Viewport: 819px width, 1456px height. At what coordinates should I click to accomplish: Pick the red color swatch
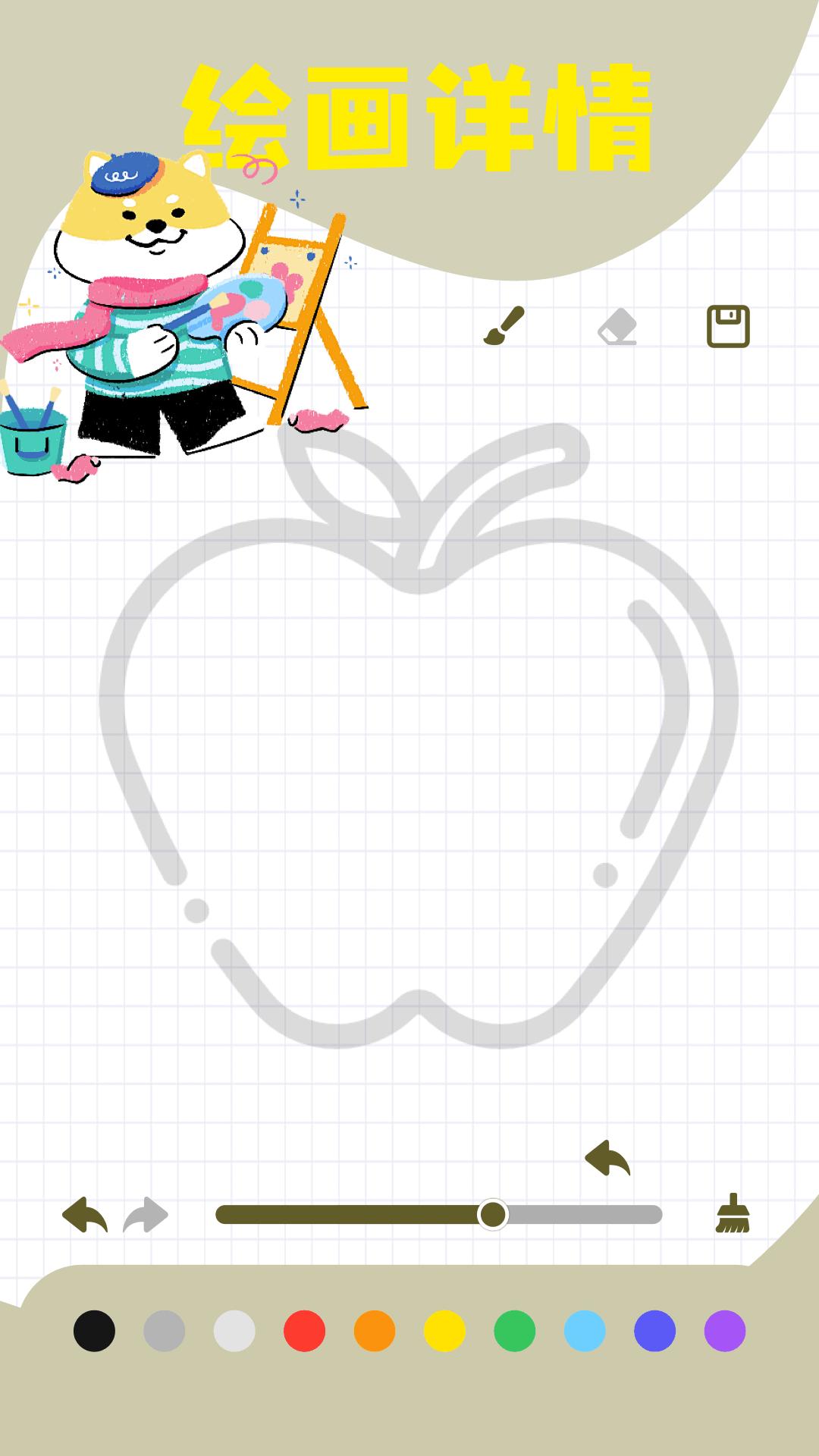tap(304, 1331)
